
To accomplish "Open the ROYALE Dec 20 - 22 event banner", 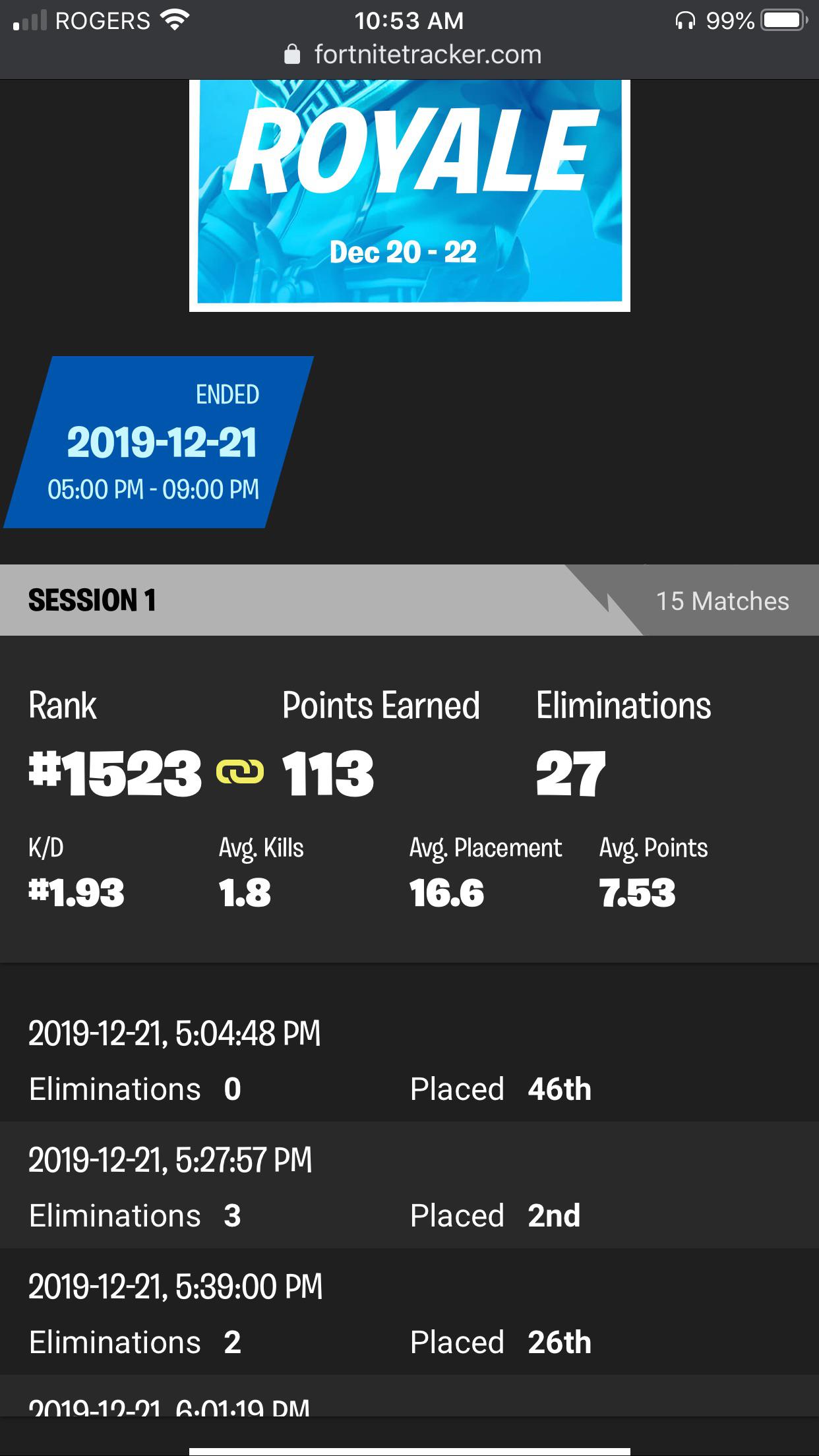I will pyautogui.click(x=409, y=195).
